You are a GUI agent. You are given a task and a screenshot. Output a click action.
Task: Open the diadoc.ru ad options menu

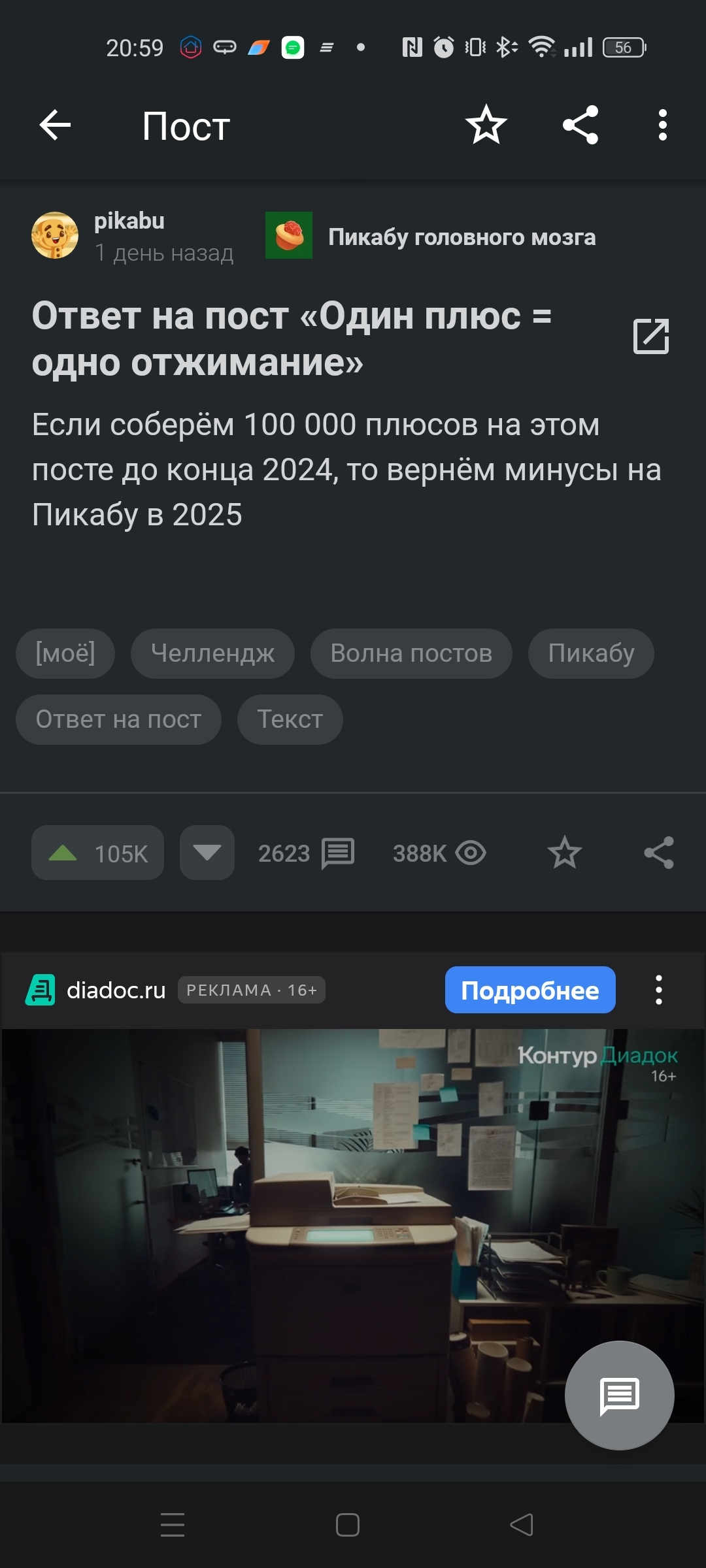659,990
